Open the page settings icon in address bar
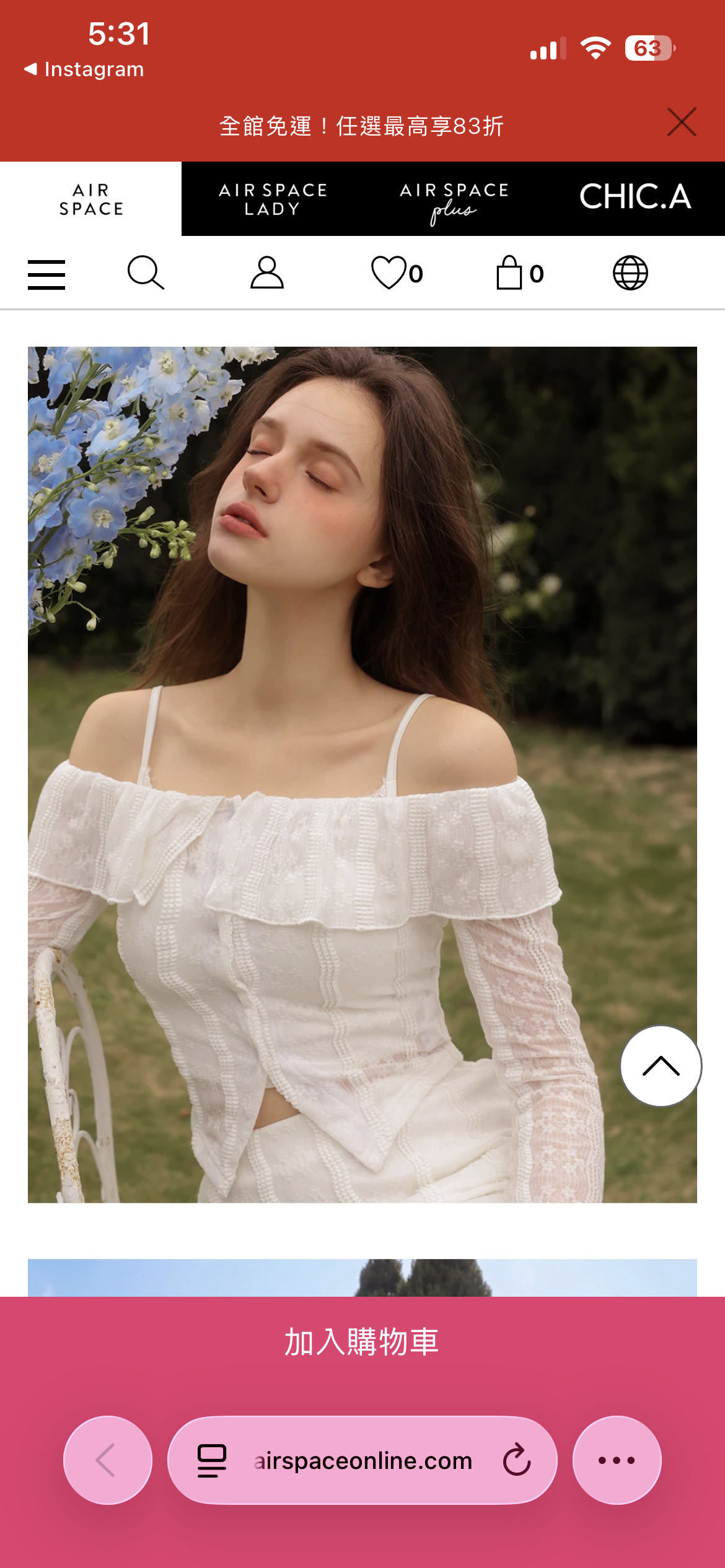Viewport: 725px width, 1568px height. pos(212,1460)
